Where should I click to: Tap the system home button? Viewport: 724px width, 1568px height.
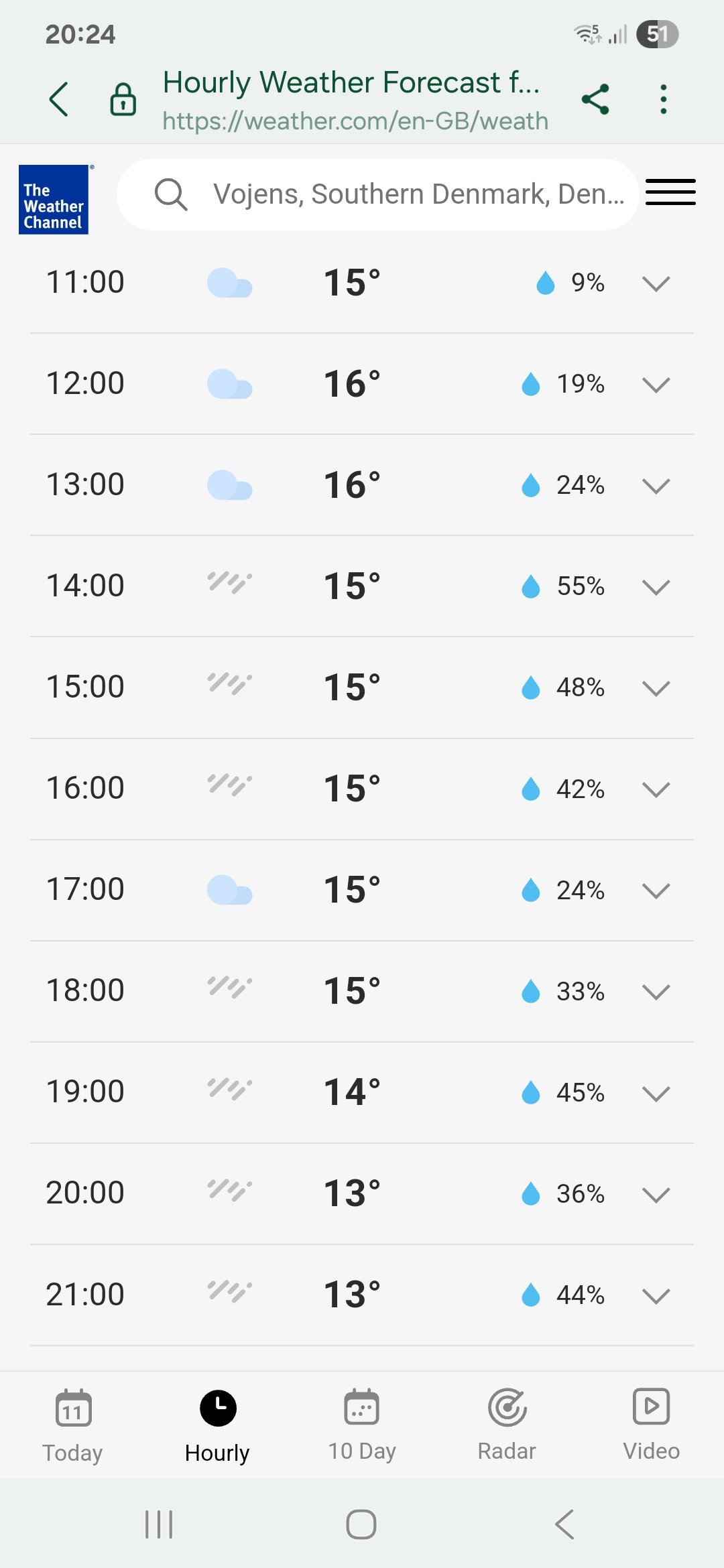pos(361,1524)
